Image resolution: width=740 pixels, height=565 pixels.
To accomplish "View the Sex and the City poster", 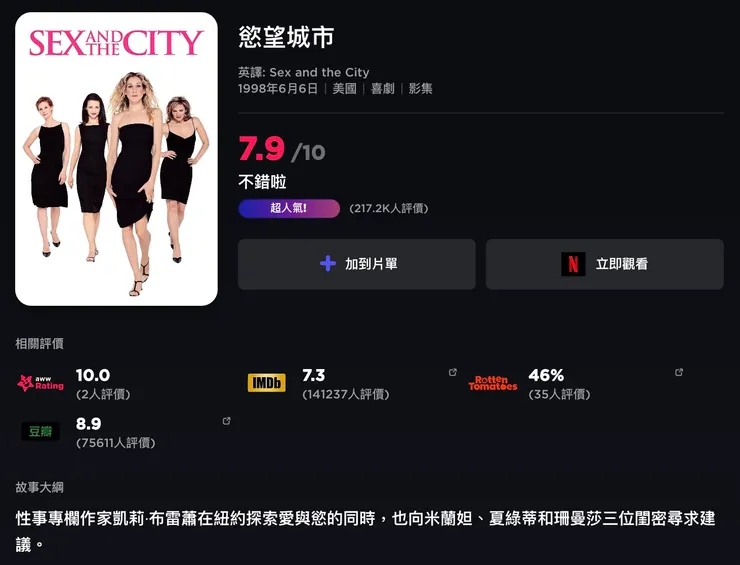I will (x=116, y=159).
